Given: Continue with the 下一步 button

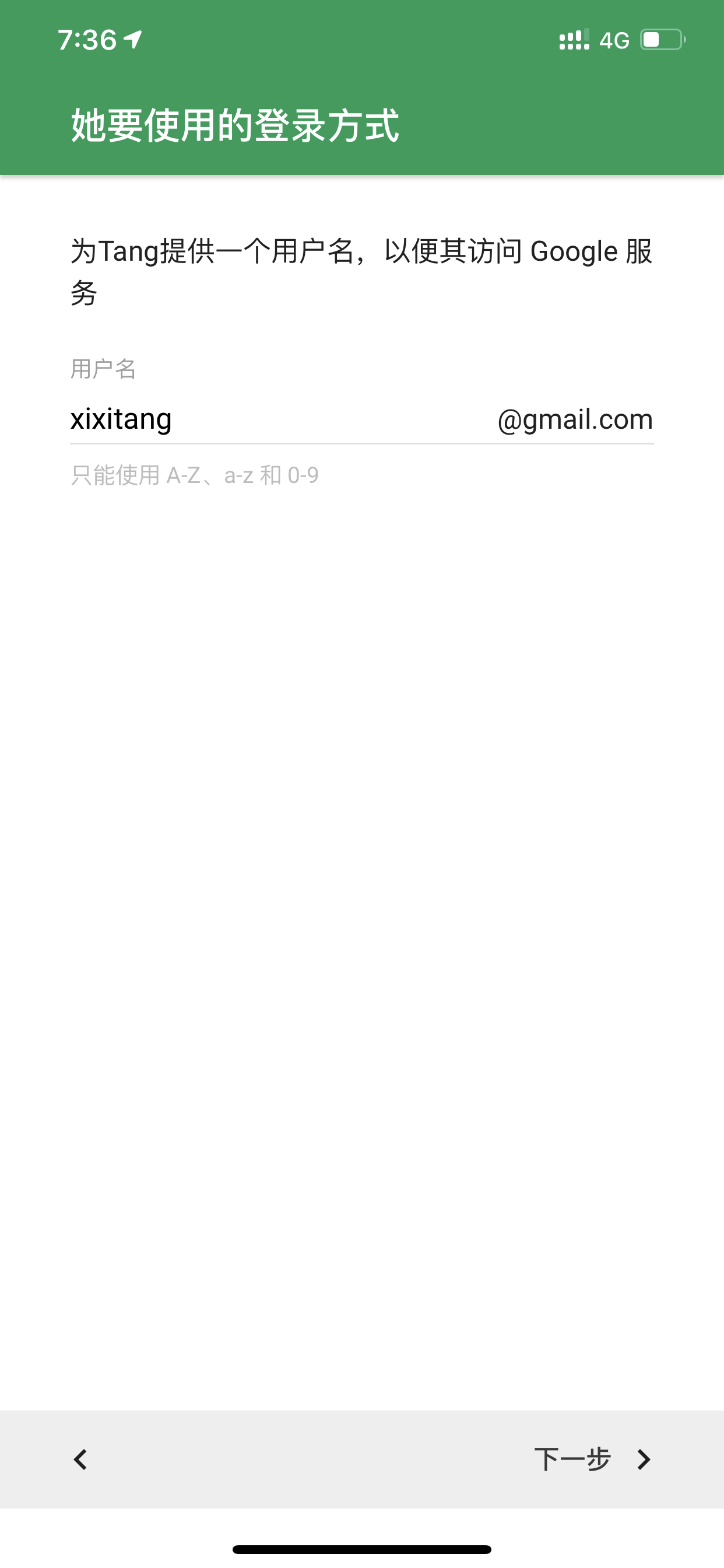Looking at the screenshot, I should 591,1459.
